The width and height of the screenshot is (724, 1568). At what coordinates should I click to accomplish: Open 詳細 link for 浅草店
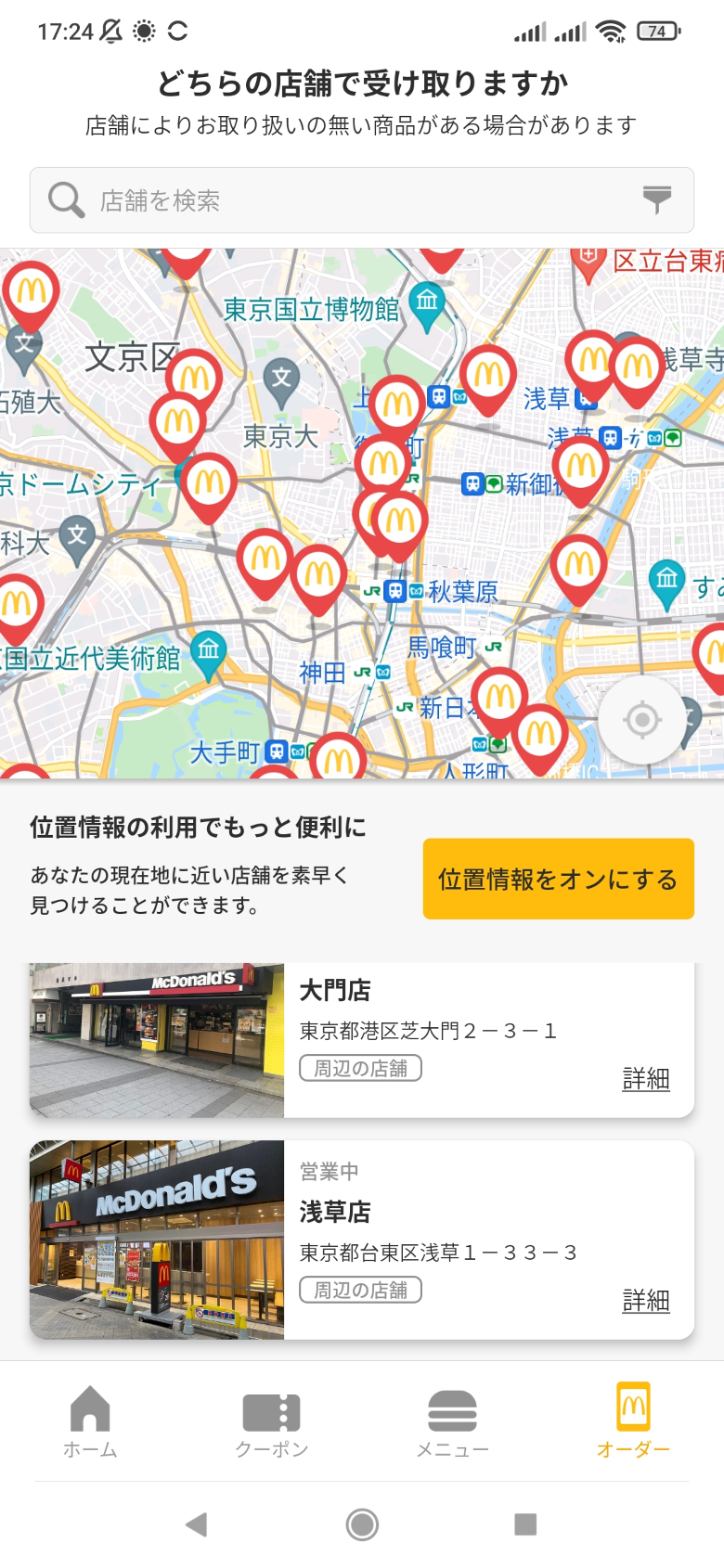[646, 1301]
